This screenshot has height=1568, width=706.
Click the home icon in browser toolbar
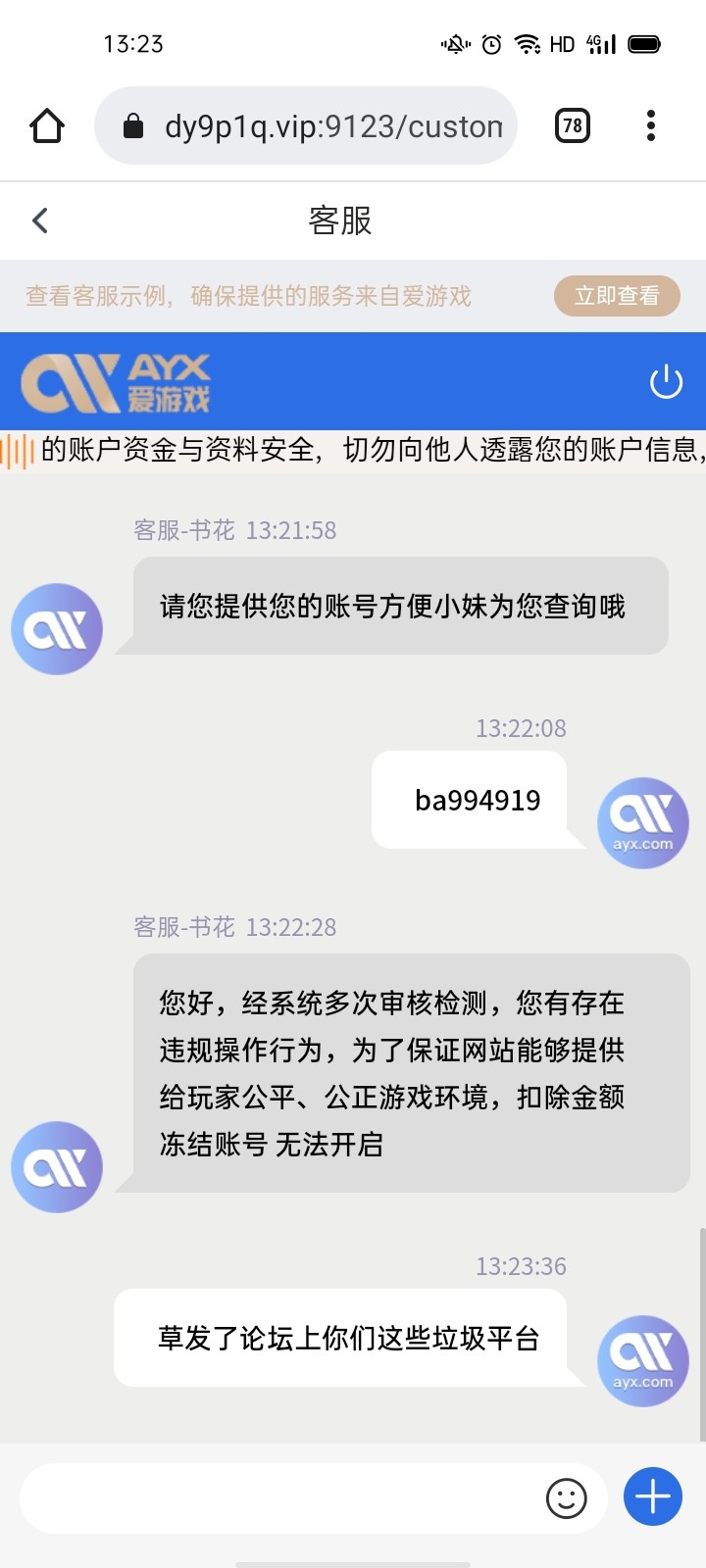(46, 125)
